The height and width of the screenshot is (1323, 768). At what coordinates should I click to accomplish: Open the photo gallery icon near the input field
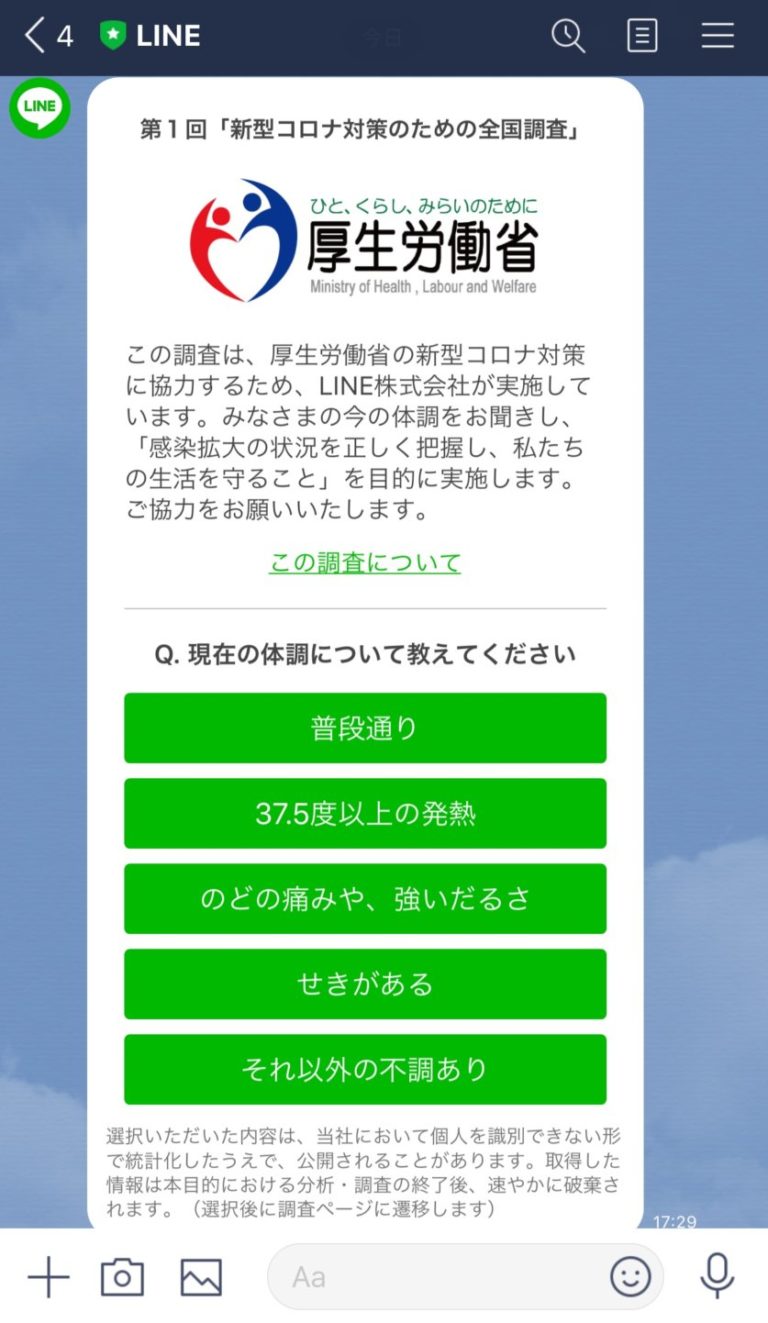[199, 1276]
